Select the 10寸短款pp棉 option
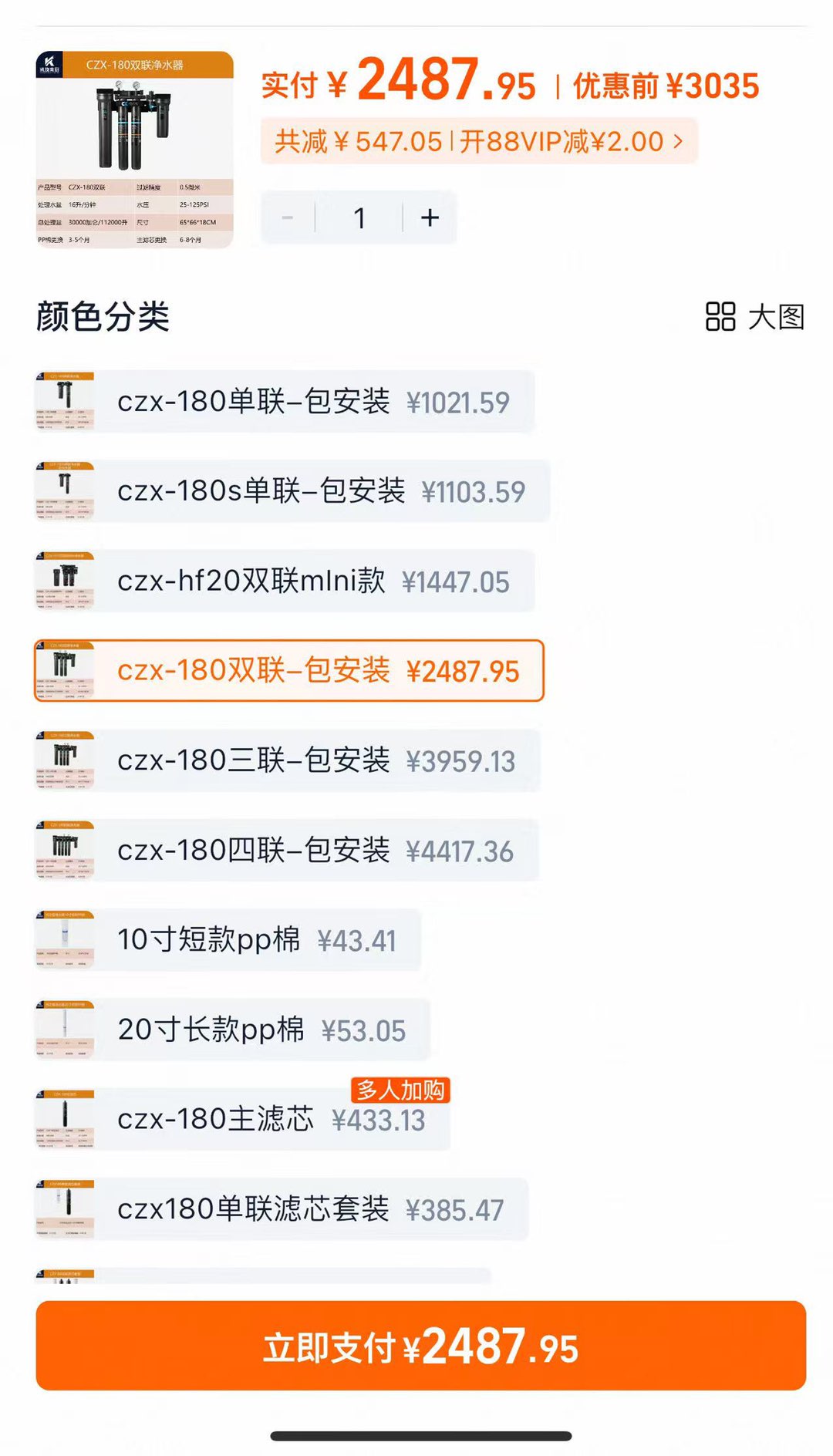Viewport: 833px width, 1456px height. point(228,940)
